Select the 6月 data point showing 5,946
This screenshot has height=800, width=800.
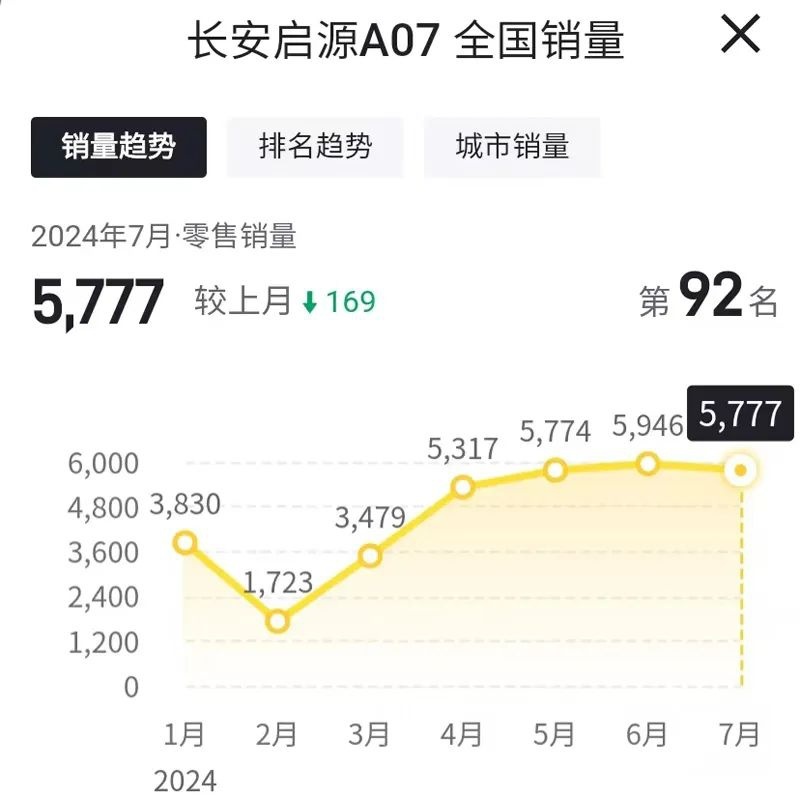(x=648, y=464)
